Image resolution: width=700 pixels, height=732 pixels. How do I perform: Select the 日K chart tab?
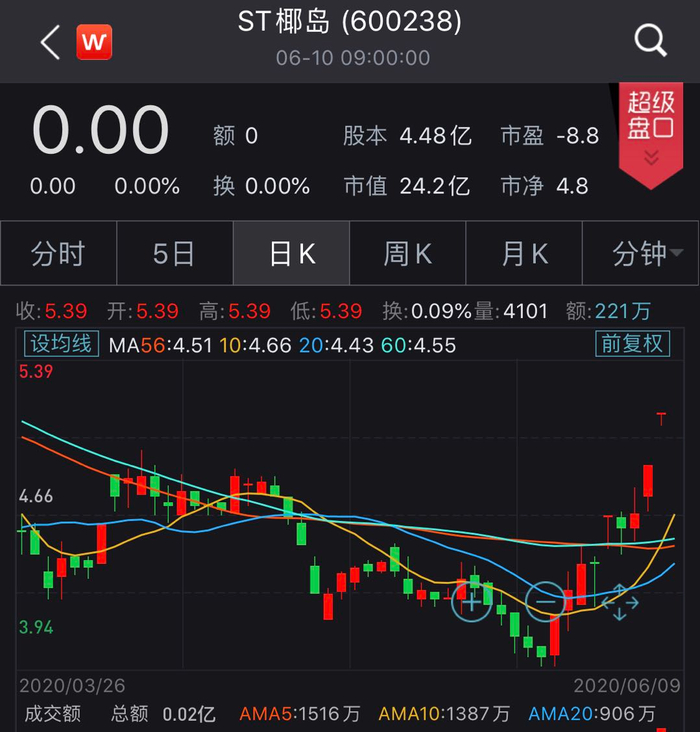pyautogui.click(x=291, y=254)
